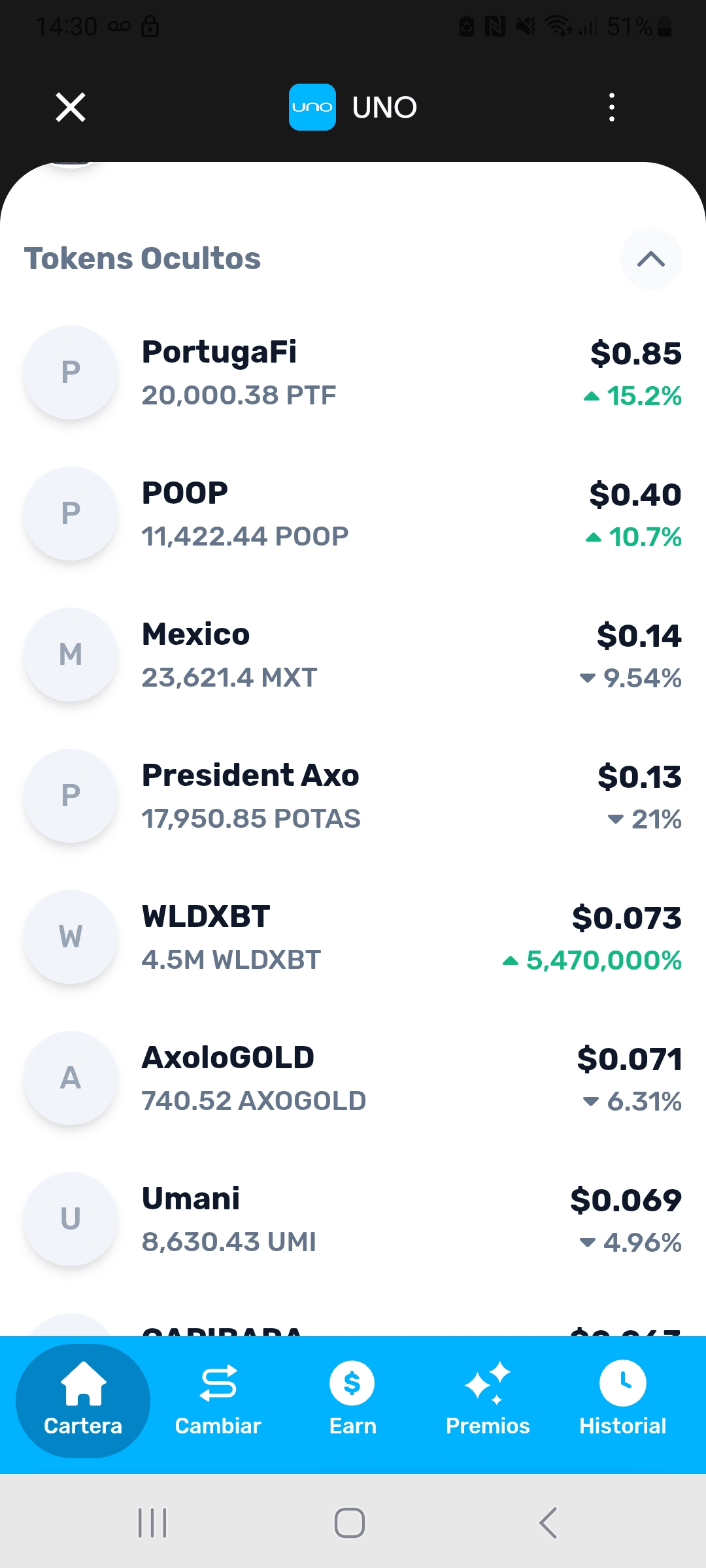Open the PortugaFi token details
This screenshot has width=706, height=1568.
tap(353, 373)
